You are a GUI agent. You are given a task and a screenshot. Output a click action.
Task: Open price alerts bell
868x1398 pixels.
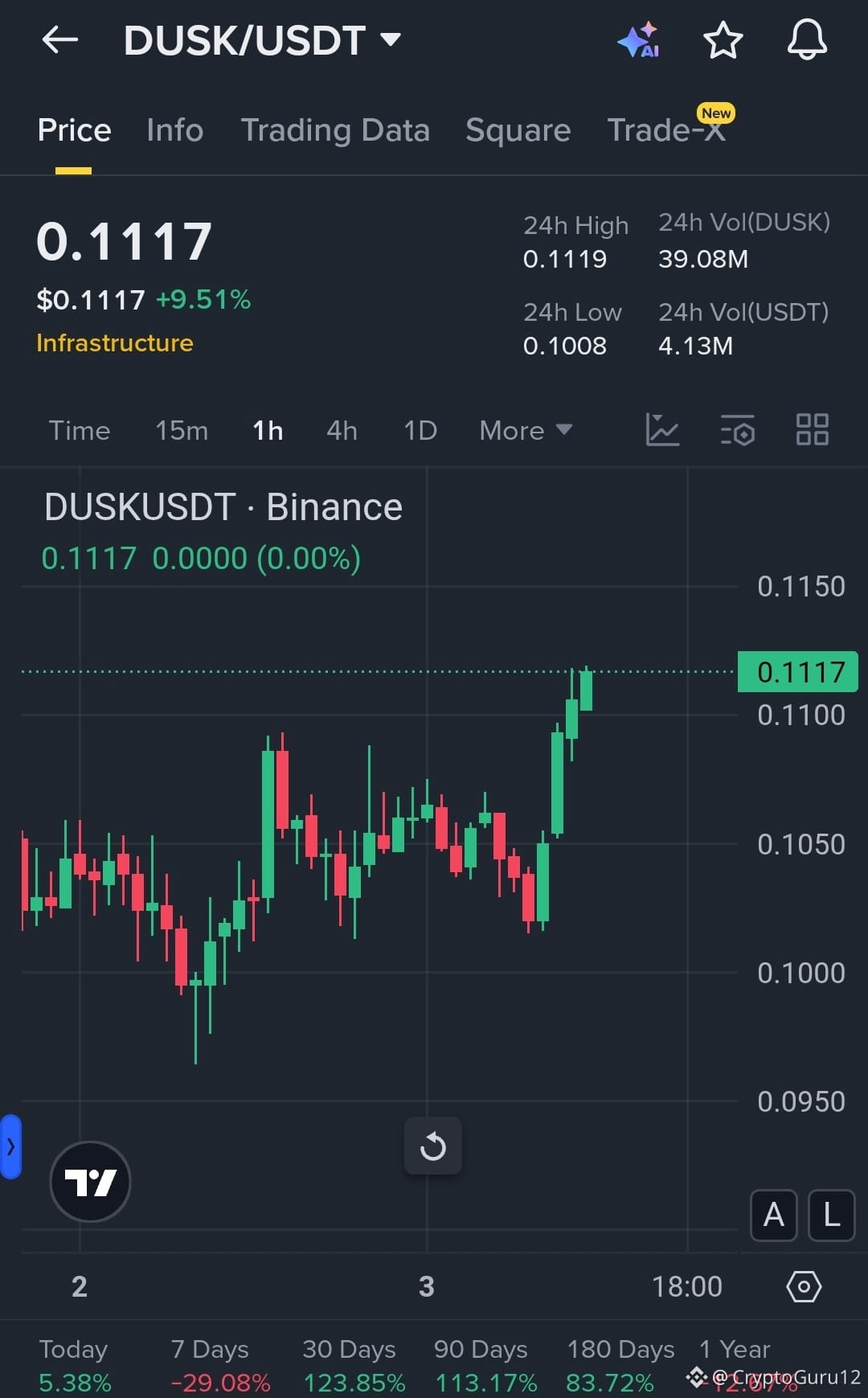pos(806,40)
